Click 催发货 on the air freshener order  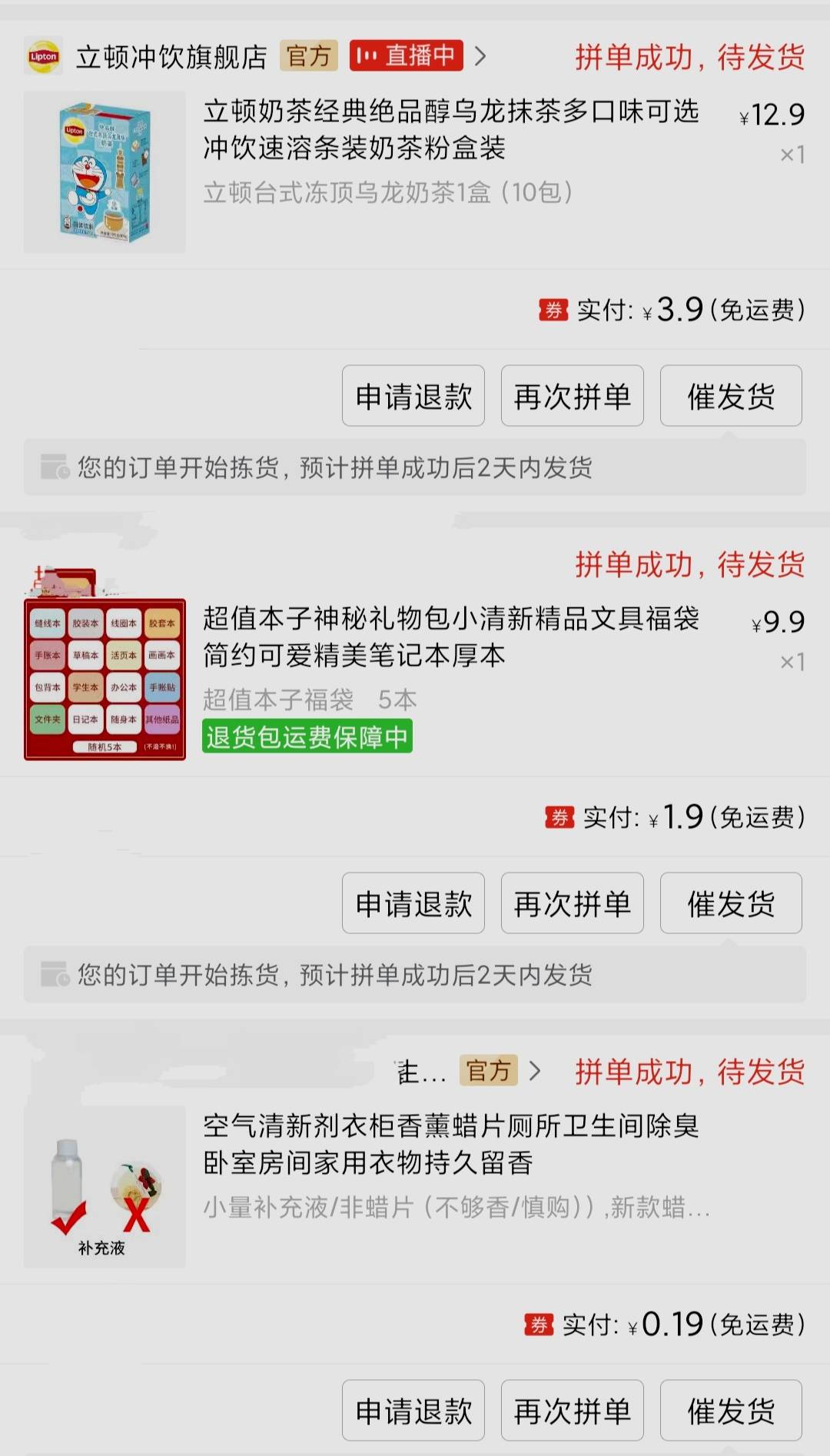click(730, 1411)
